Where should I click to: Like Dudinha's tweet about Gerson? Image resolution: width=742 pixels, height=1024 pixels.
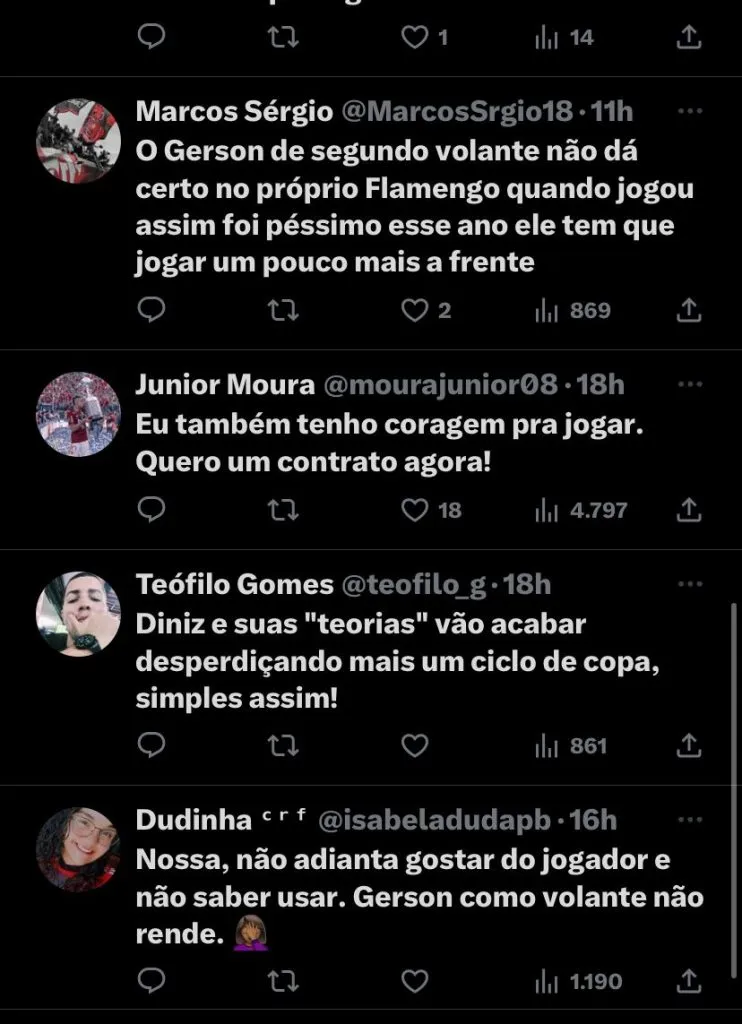414,981
